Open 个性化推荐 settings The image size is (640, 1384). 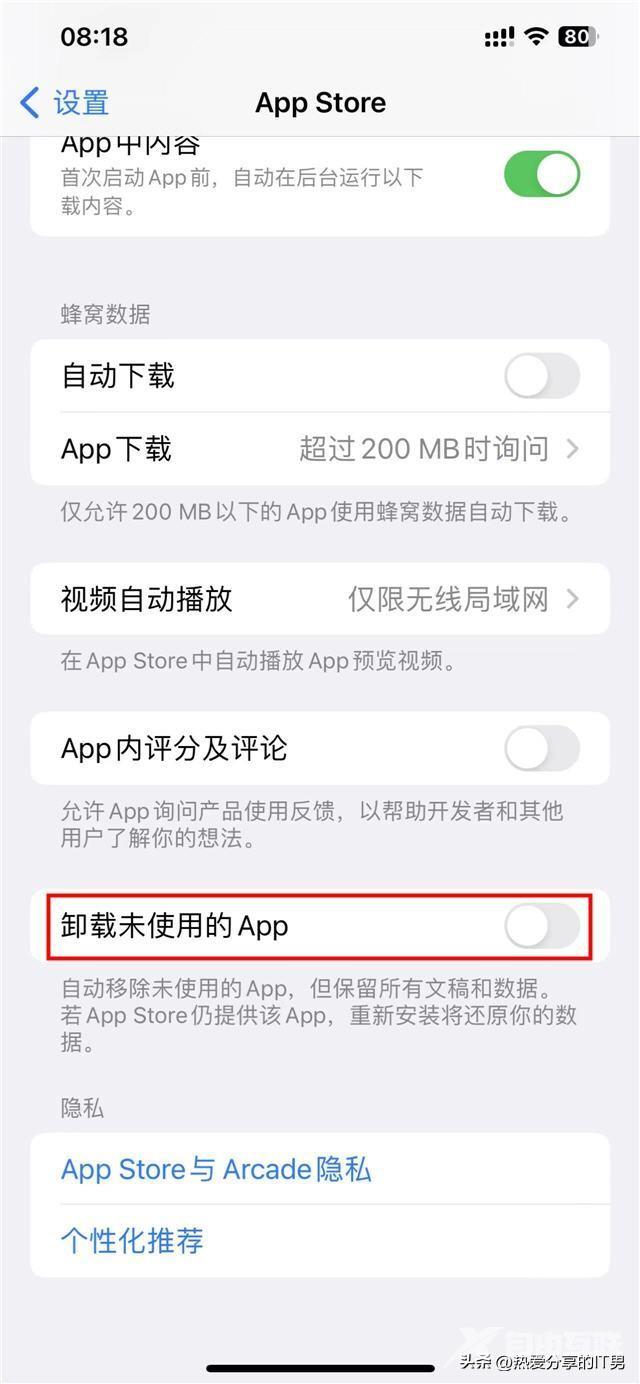pyautogui.click(x=132, y=1241)
